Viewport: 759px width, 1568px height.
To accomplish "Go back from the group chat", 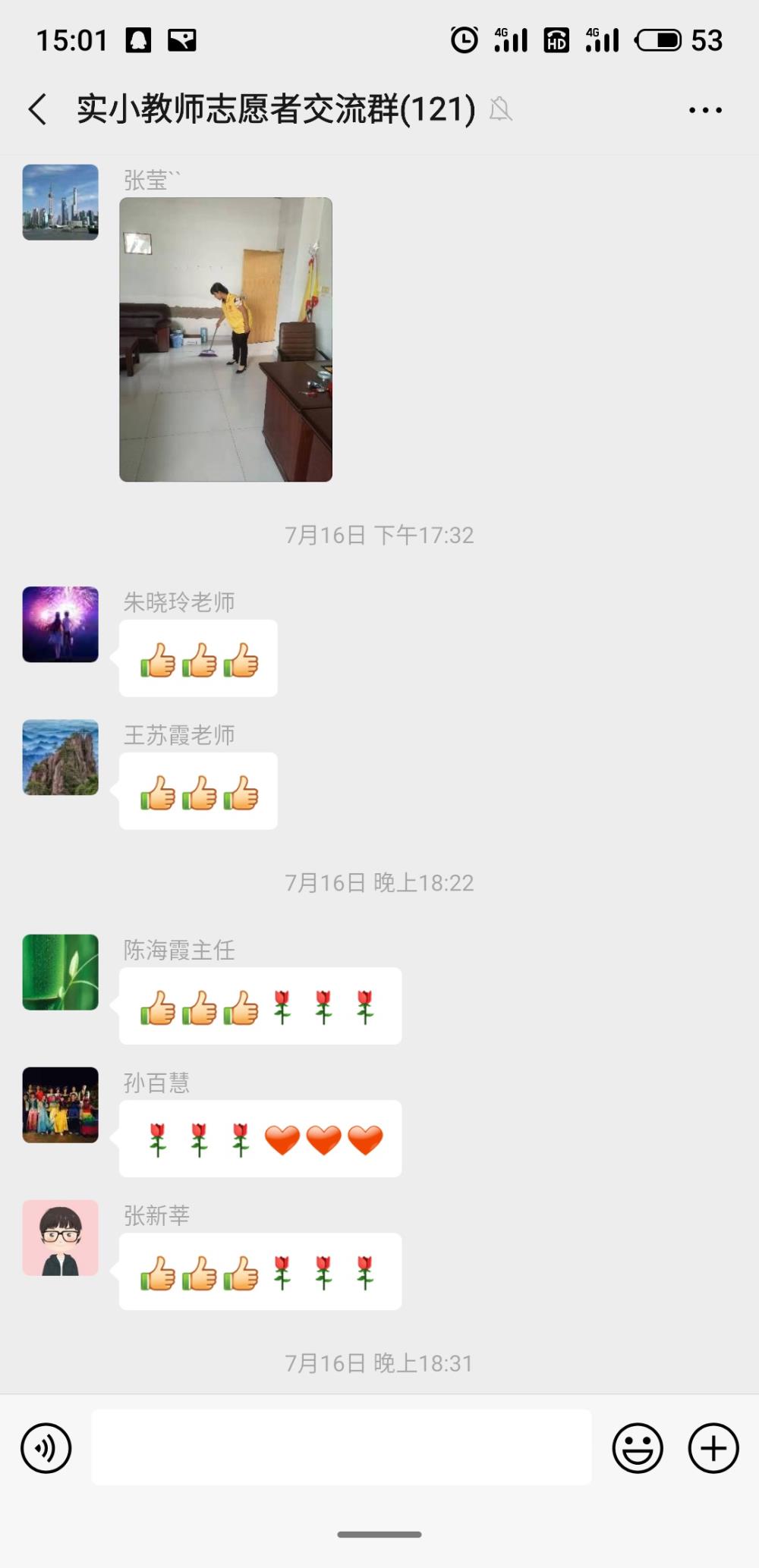I will [38, 109].
